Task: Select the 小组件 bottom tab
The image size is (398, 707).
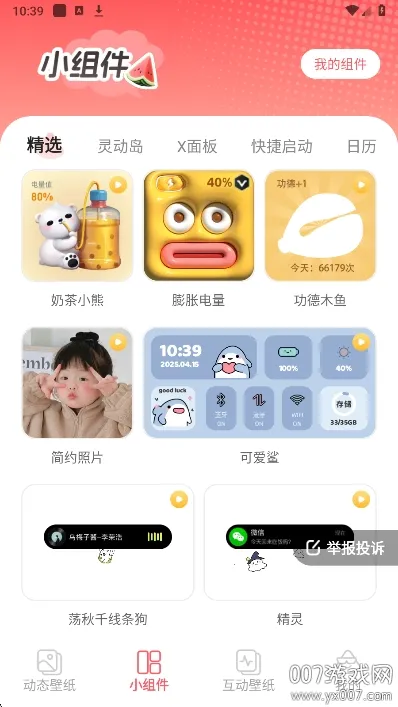Action: [x=149, y=671]
